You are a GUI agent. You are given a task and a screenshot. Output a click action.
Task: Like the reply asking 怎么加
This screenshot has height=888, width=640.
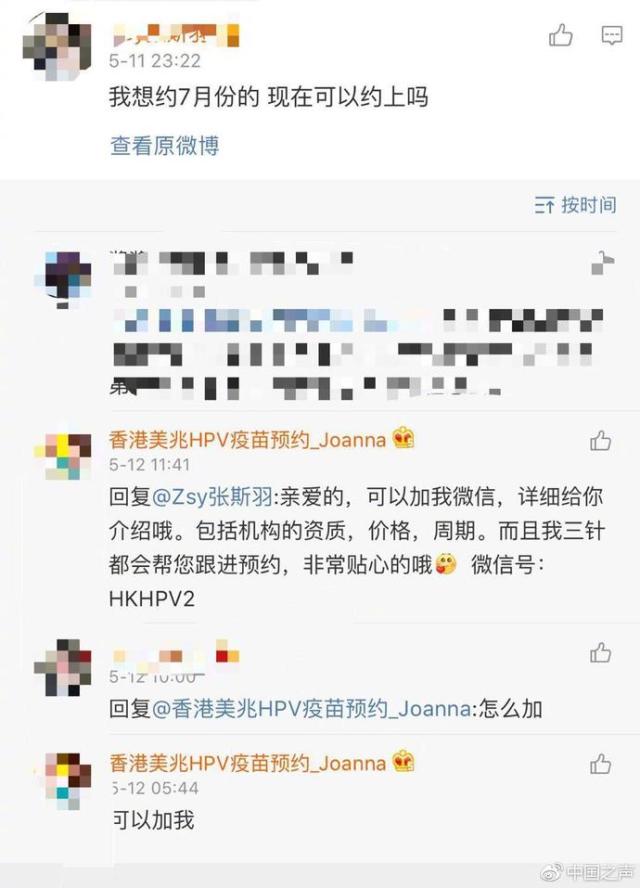point(600,653)
